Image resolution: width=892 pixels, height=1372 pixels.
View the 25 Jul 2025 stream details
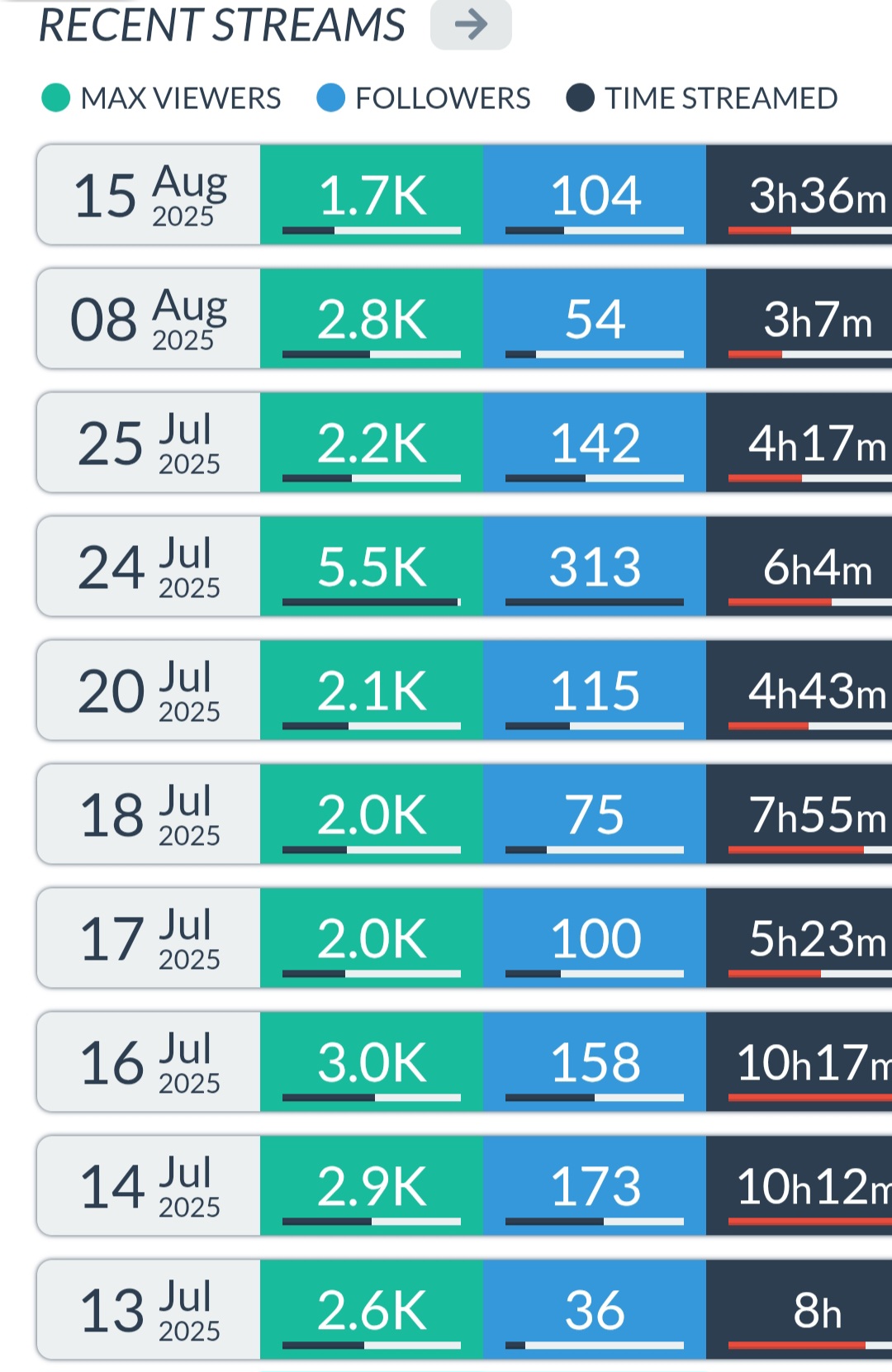click(x=149, y=443)
